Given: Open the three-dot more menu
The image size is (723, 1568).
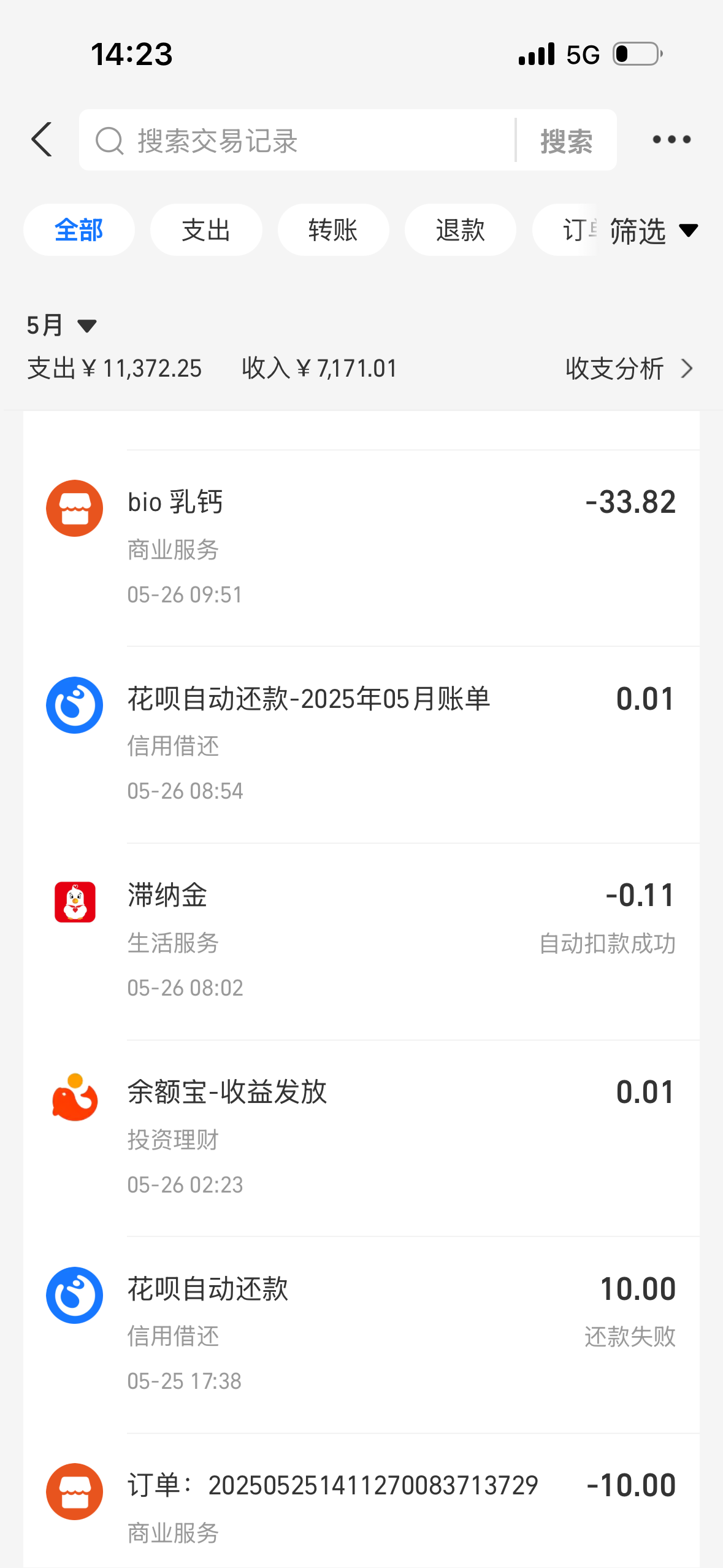Looking at the screenshot, I should [x=671, y=140].
